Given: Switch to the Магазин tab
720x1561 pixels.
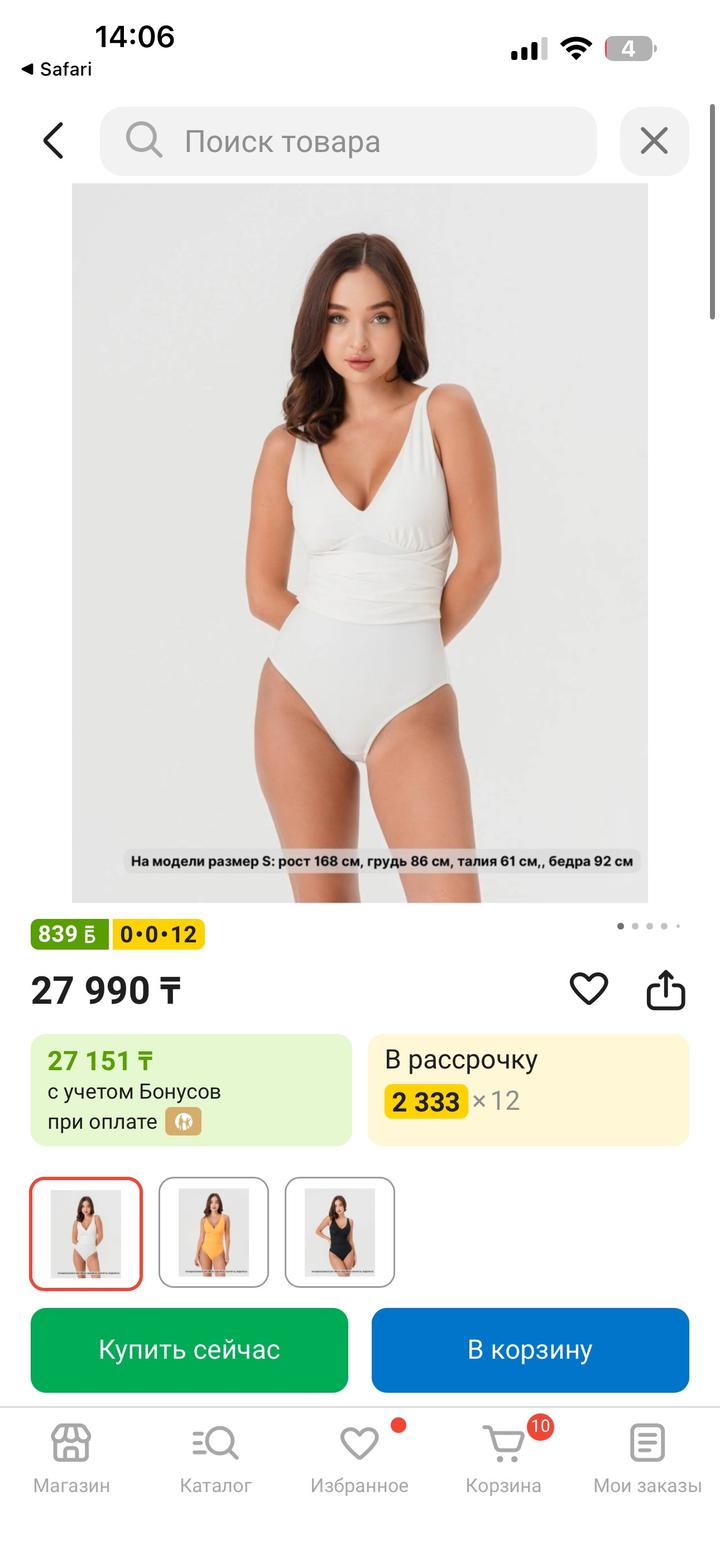Looking at the screenshot, I should click(71, 1459).
